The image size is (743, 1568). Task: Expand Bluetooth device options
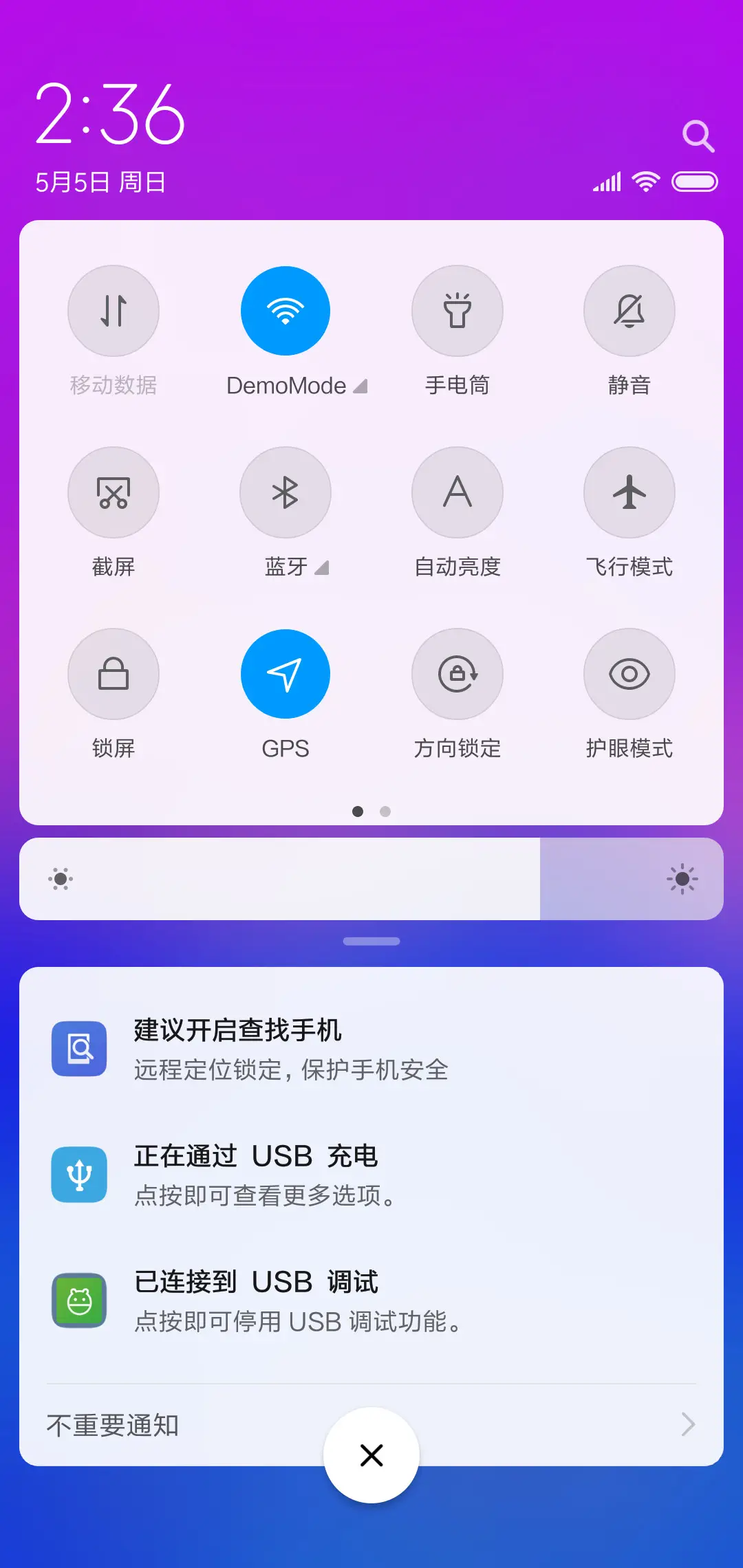(x=322, y=567)
